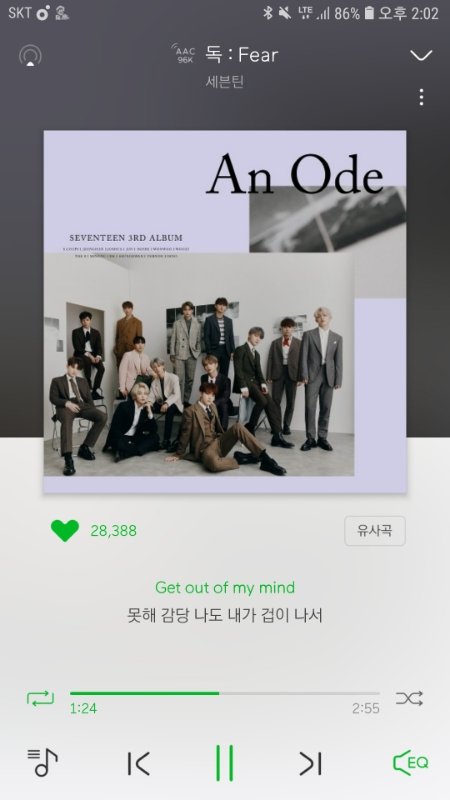Tap the An Ode album cover
This screenshot has width=450, height=800.
[x=225, y=311]
